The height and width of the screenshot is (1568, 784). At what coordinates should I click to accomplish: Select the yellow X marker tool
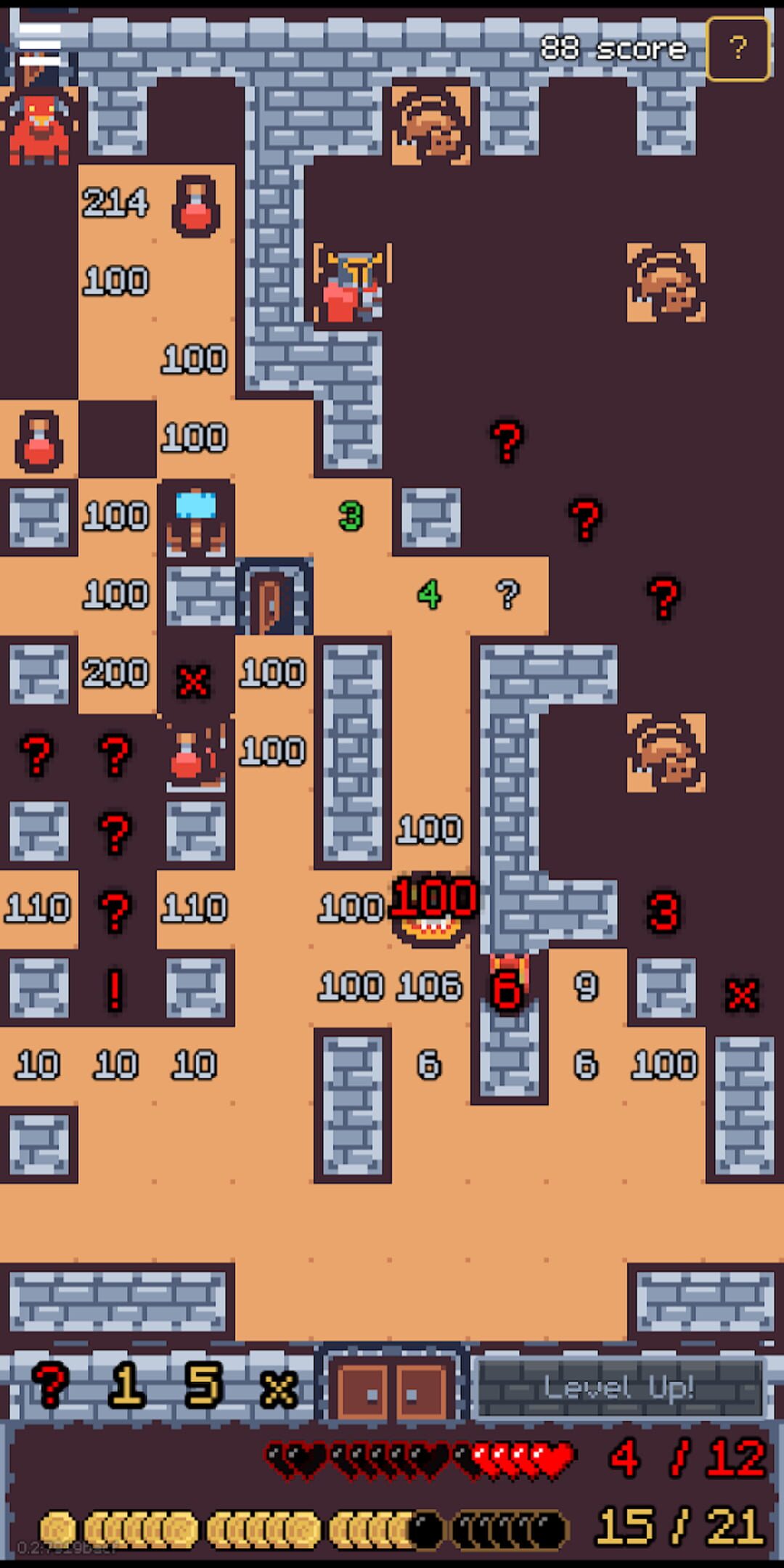[279, 1388]
